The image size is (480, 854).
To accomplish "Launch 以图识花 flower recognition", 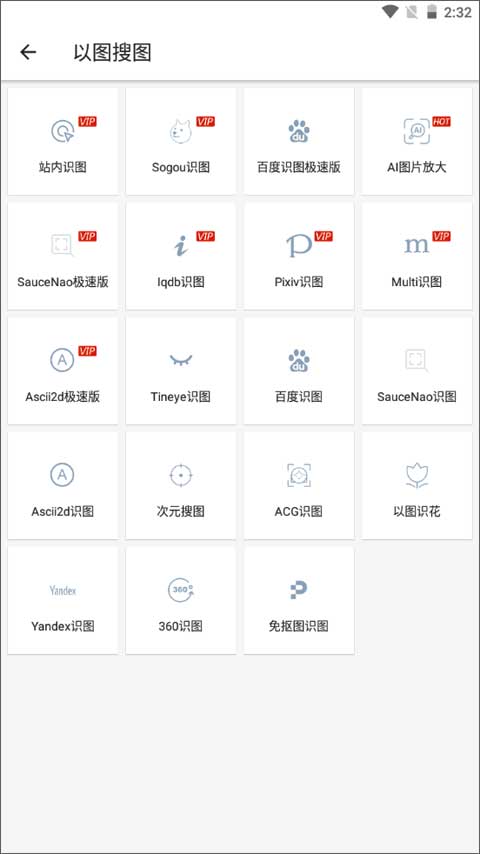I will (x=417, y=486).
